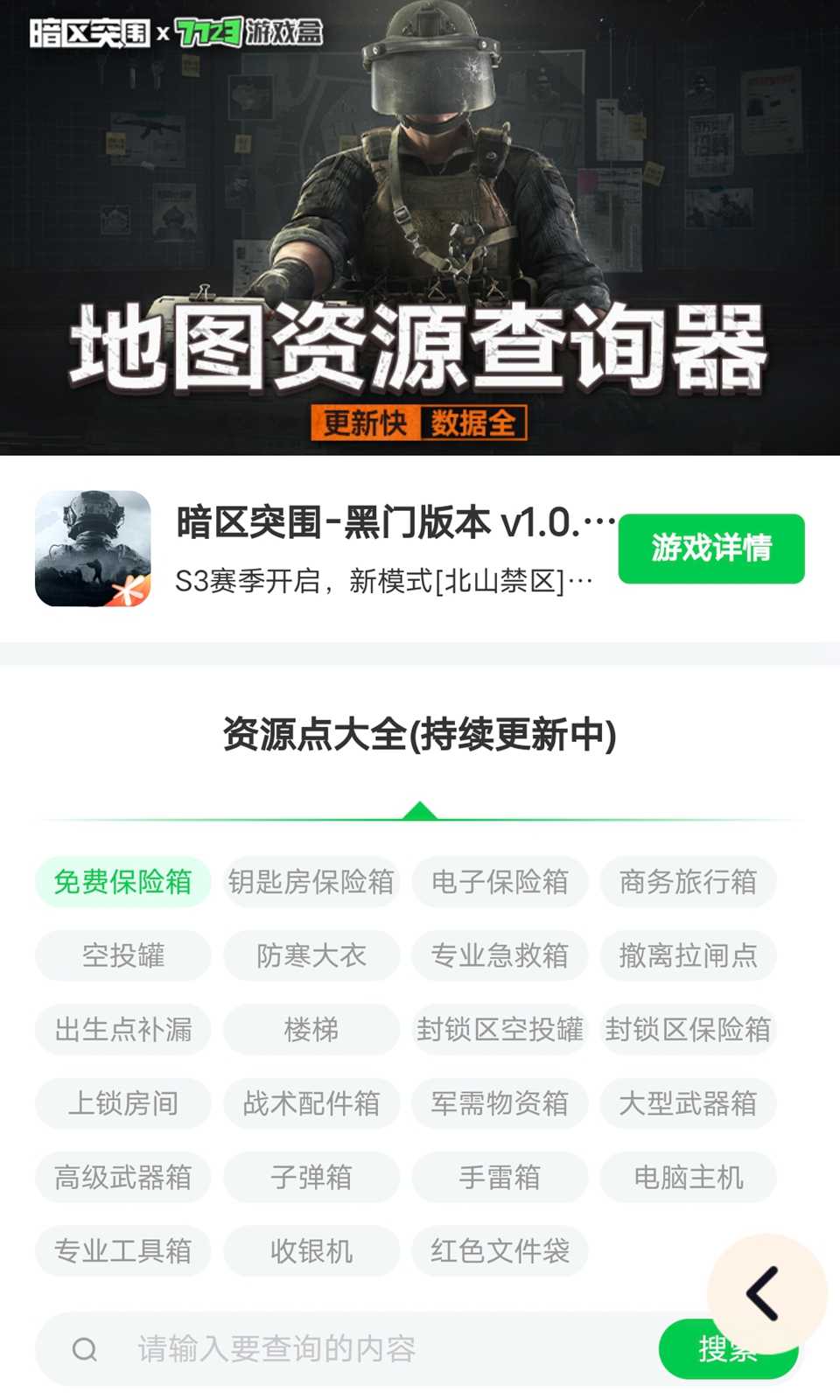Select the 免费保险箱 chip
The height and width of the screenshot is (1400, 840).
pyautogui.click(x=122, y=881)
